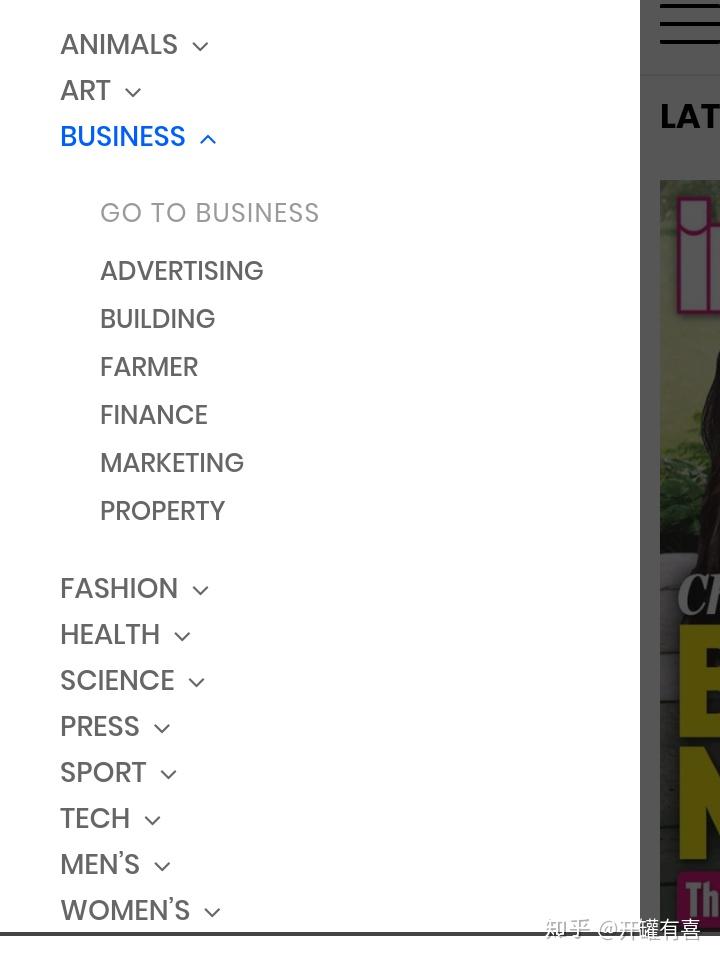Expand the Animals category
The width and height of the screenshot is (720, 960).
[x=200, y=46]
